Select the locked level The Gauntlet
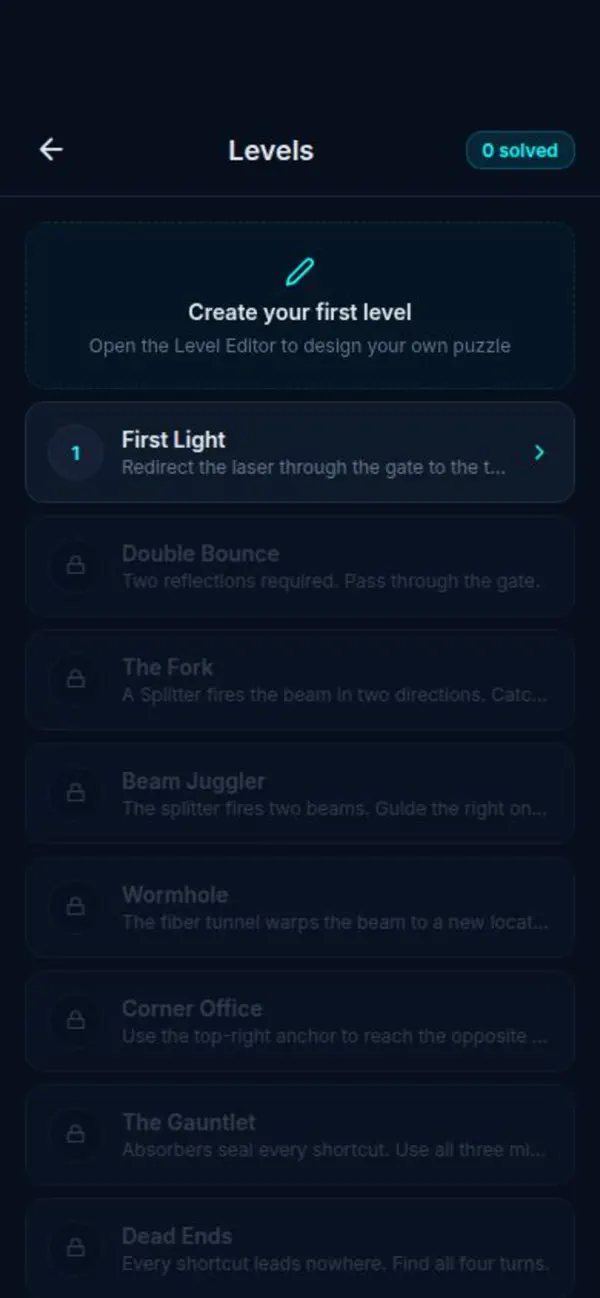The height and width of the screenshot is (1298, 600). point(300,1135)
